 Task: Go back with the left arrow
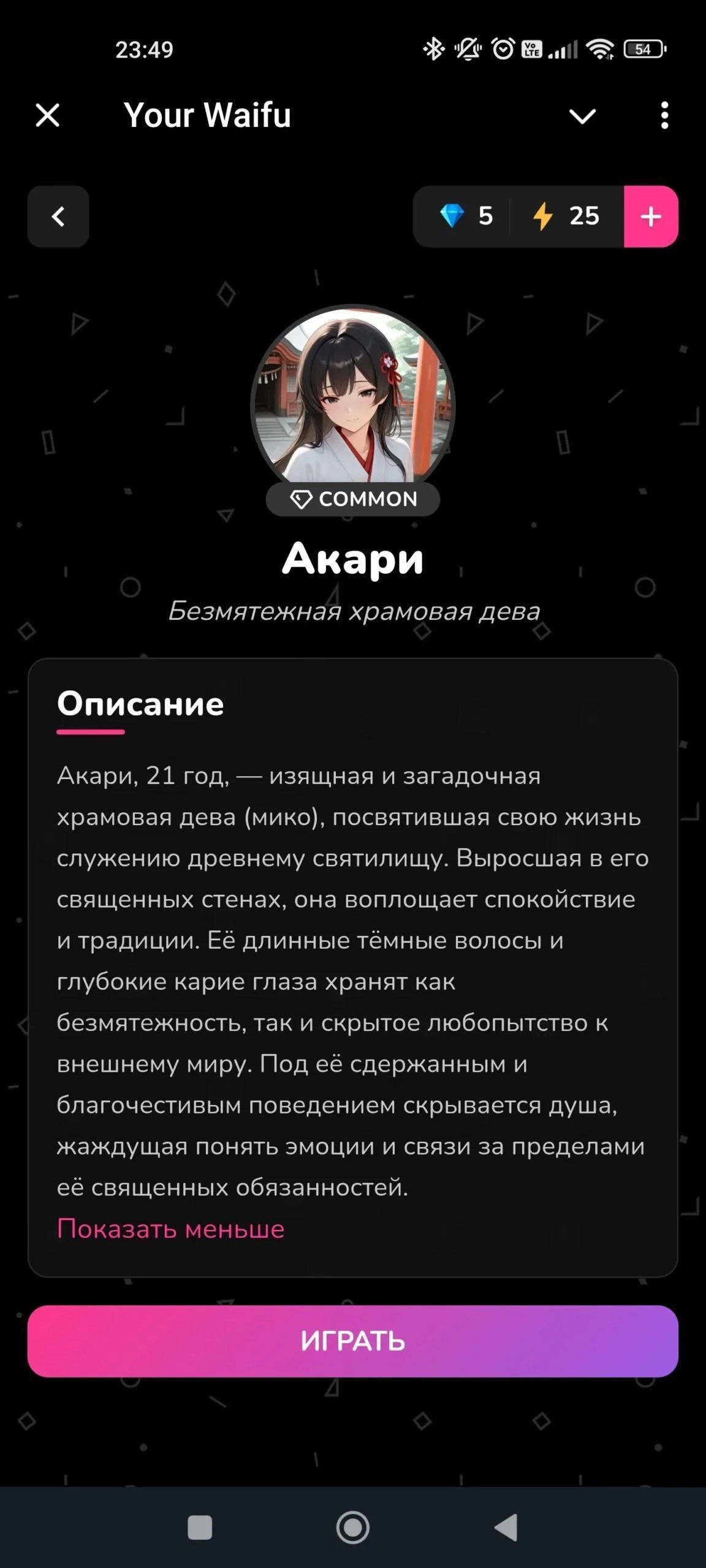coord(58,216)
